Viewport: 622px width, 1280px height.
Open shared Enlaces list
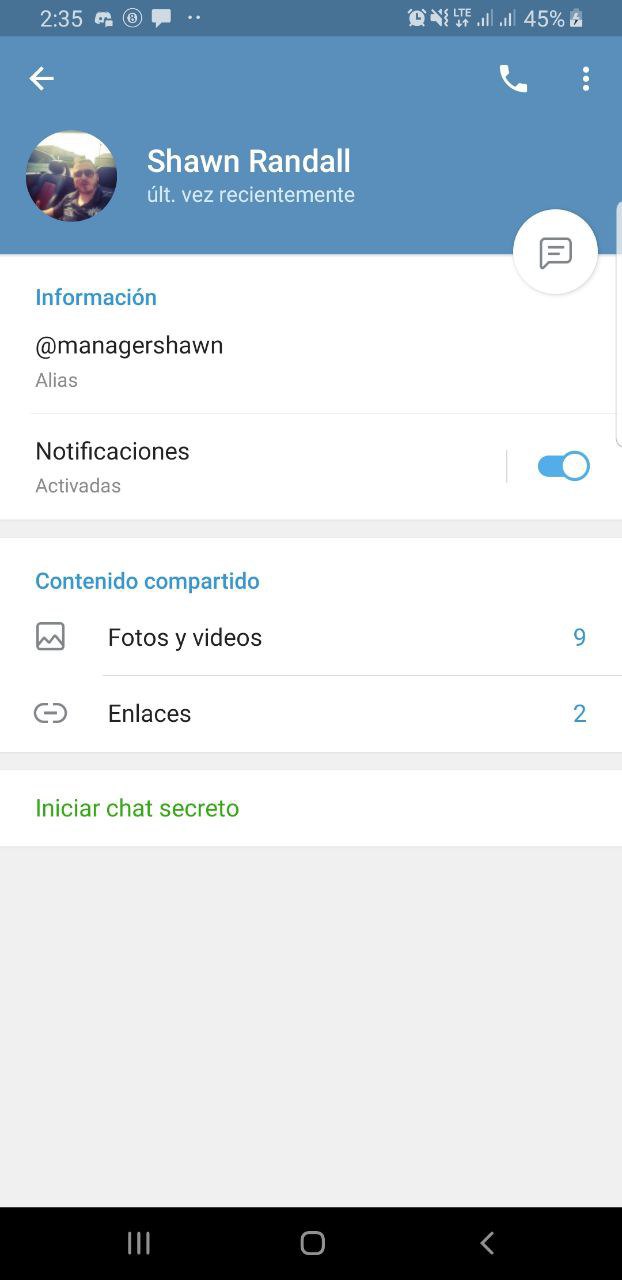coord(310,713)
